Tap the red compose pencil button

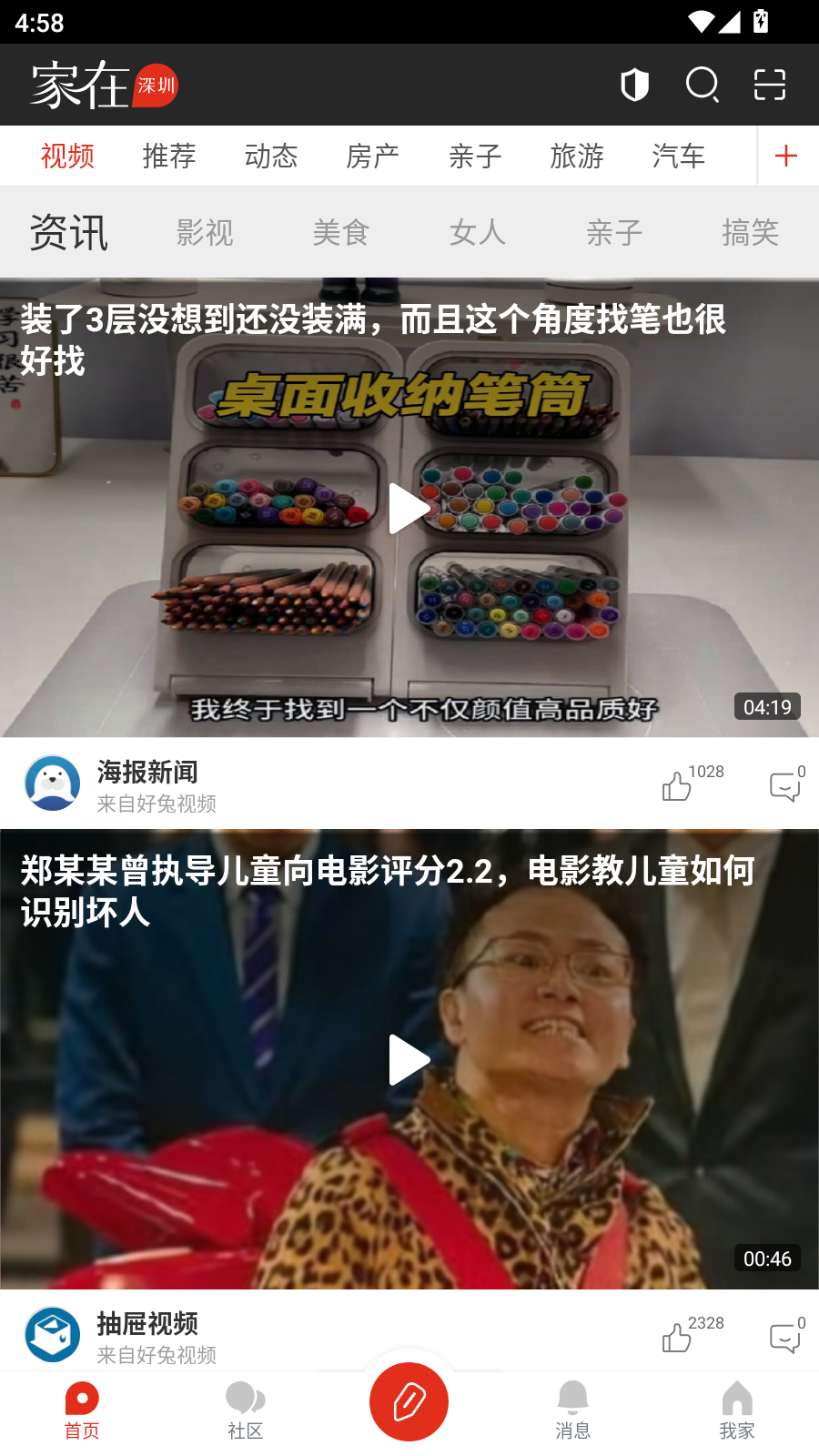(x=409, y=1402)
